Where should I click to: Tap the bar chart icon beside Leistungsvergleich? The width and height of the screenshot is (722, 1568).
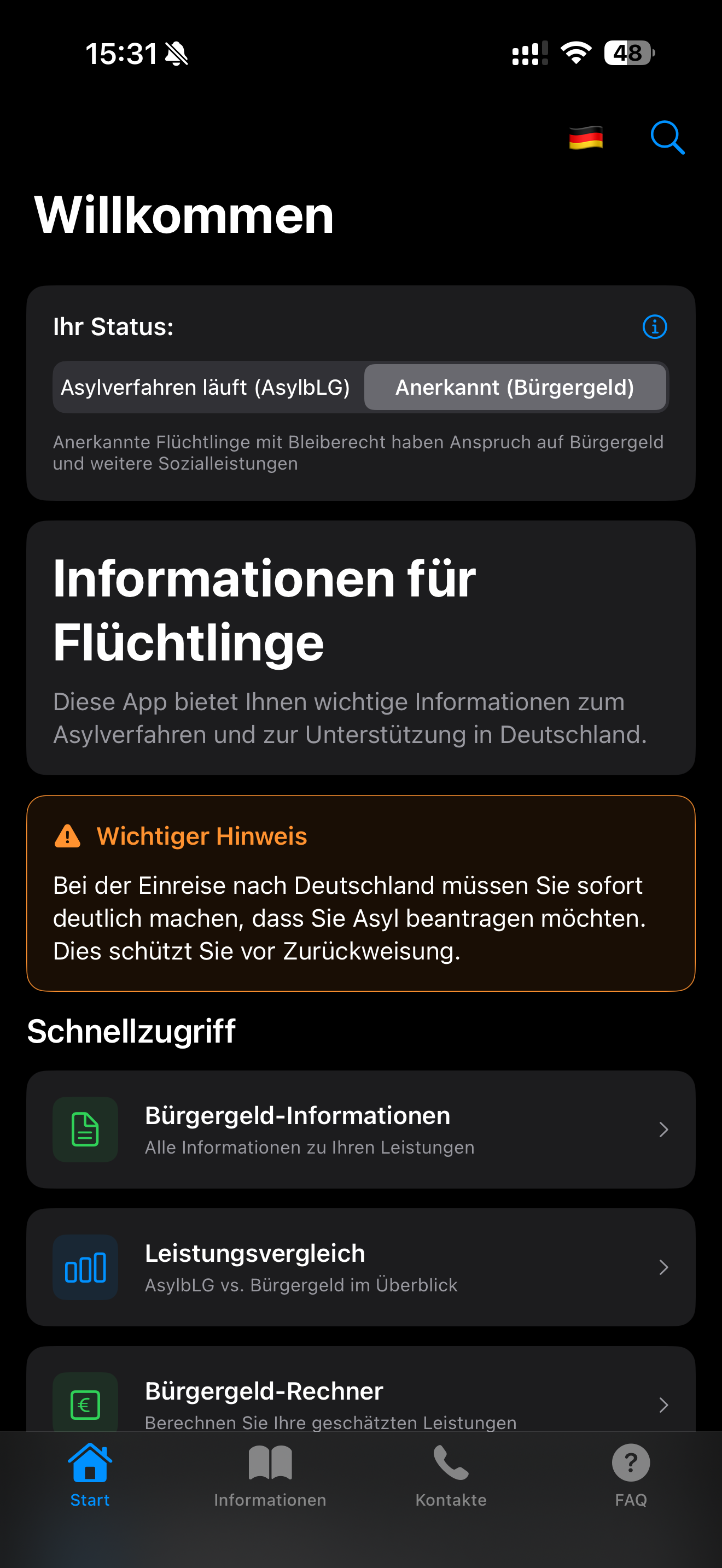[x=85, y=1267]
